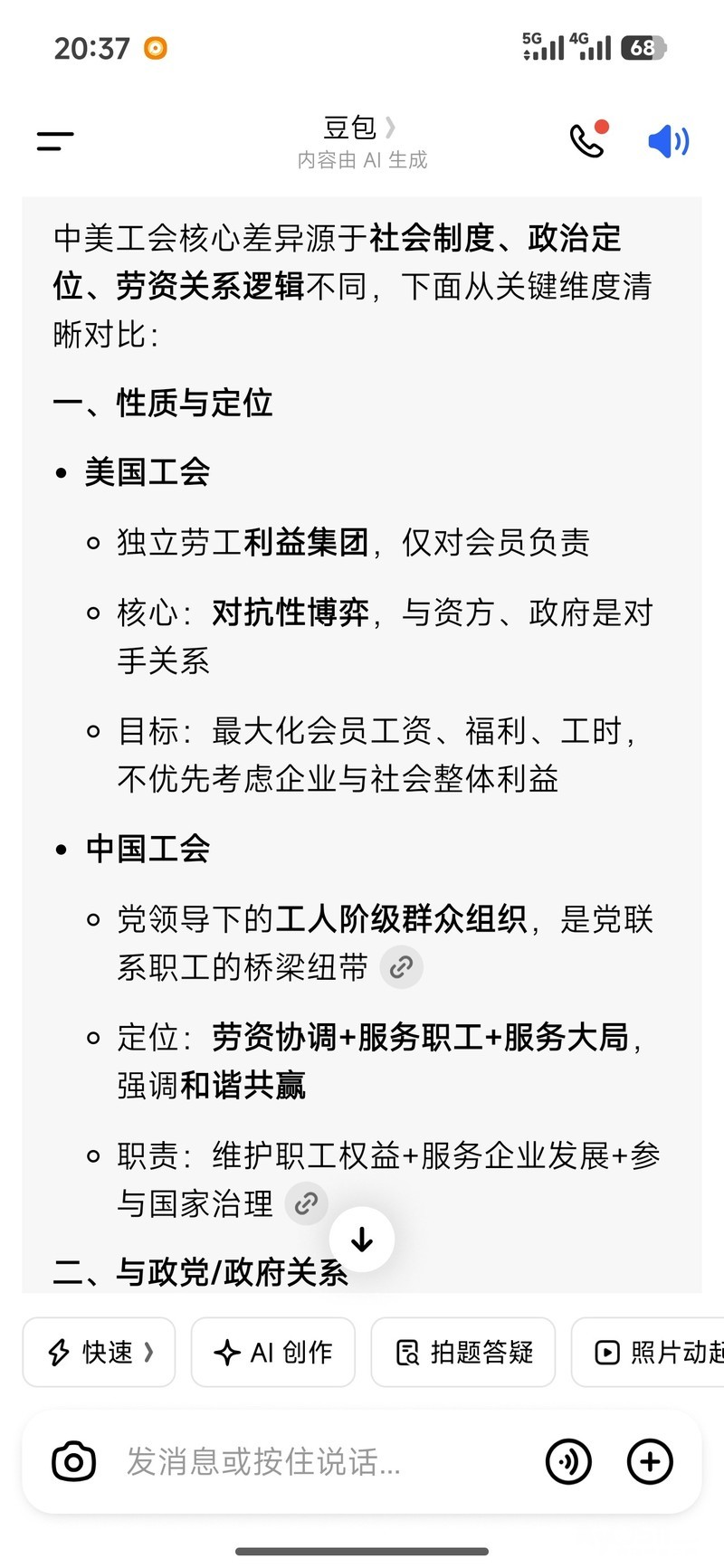Select the 拍题答疑 chip
The image size is (724, 1568).
[463, 1352]
